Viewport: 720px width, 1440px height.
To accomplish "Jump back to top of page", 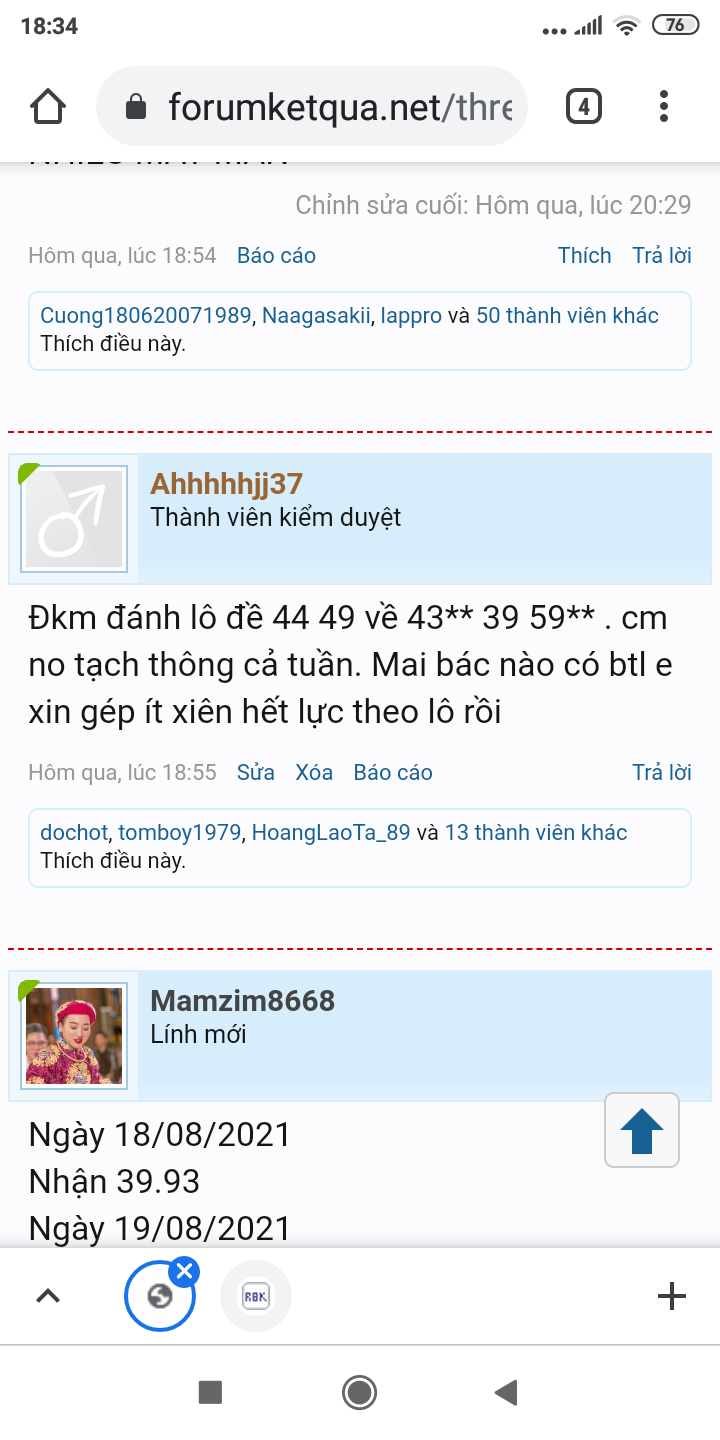I will [x=642, y=1130].
